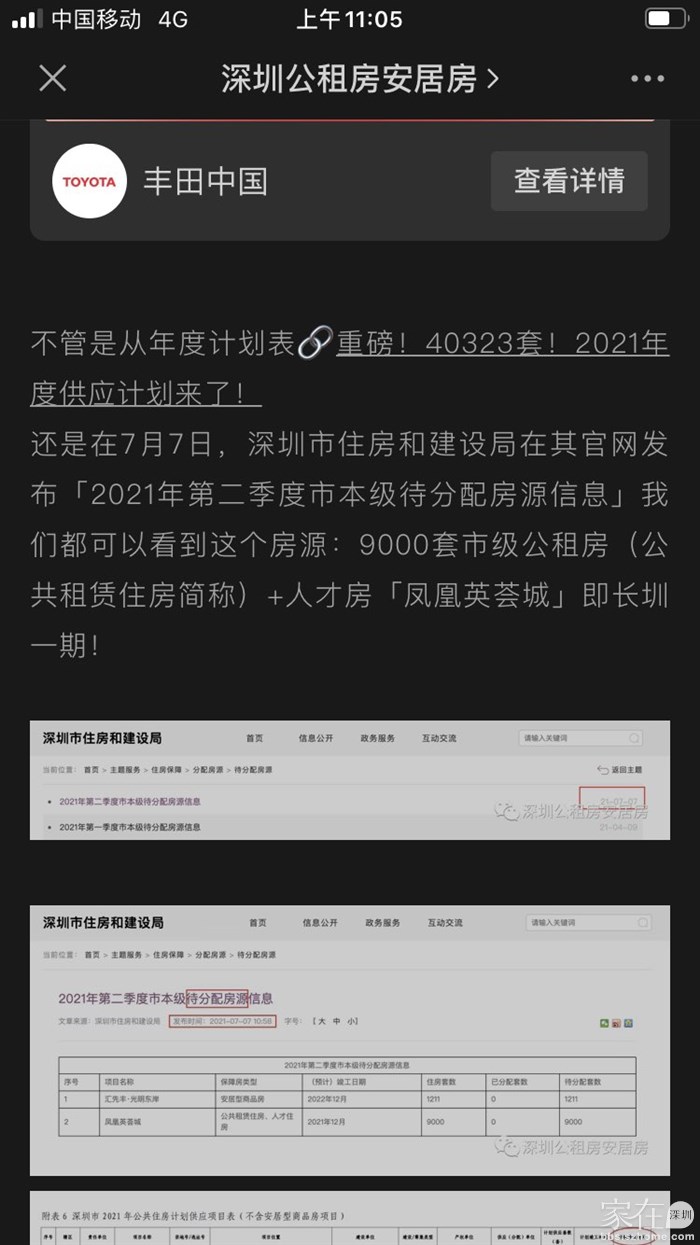Close the article page

tap(52, 78)
